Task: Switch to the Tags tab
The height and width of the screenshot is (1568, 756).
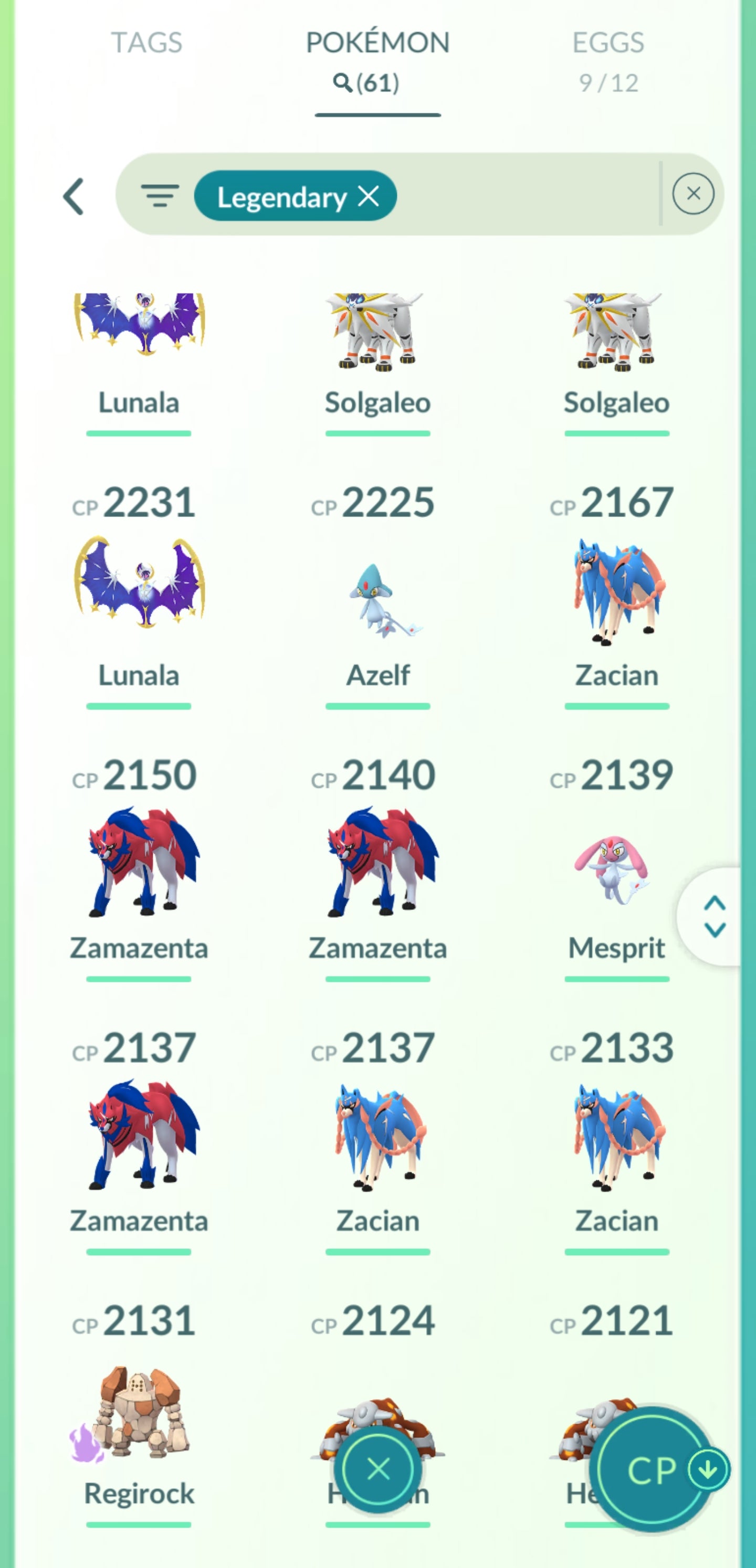Action: pyautogui.click(x=146, y=43)
